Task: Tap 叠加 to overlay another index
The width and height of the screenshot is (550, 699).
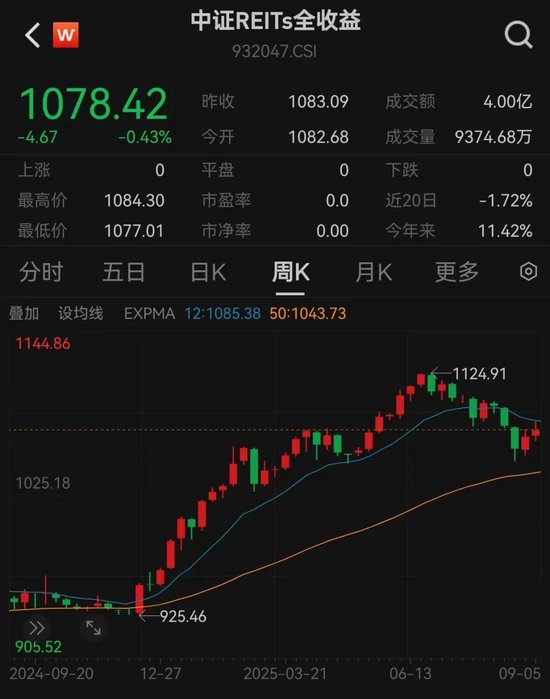Action: (x=24, y=313)
